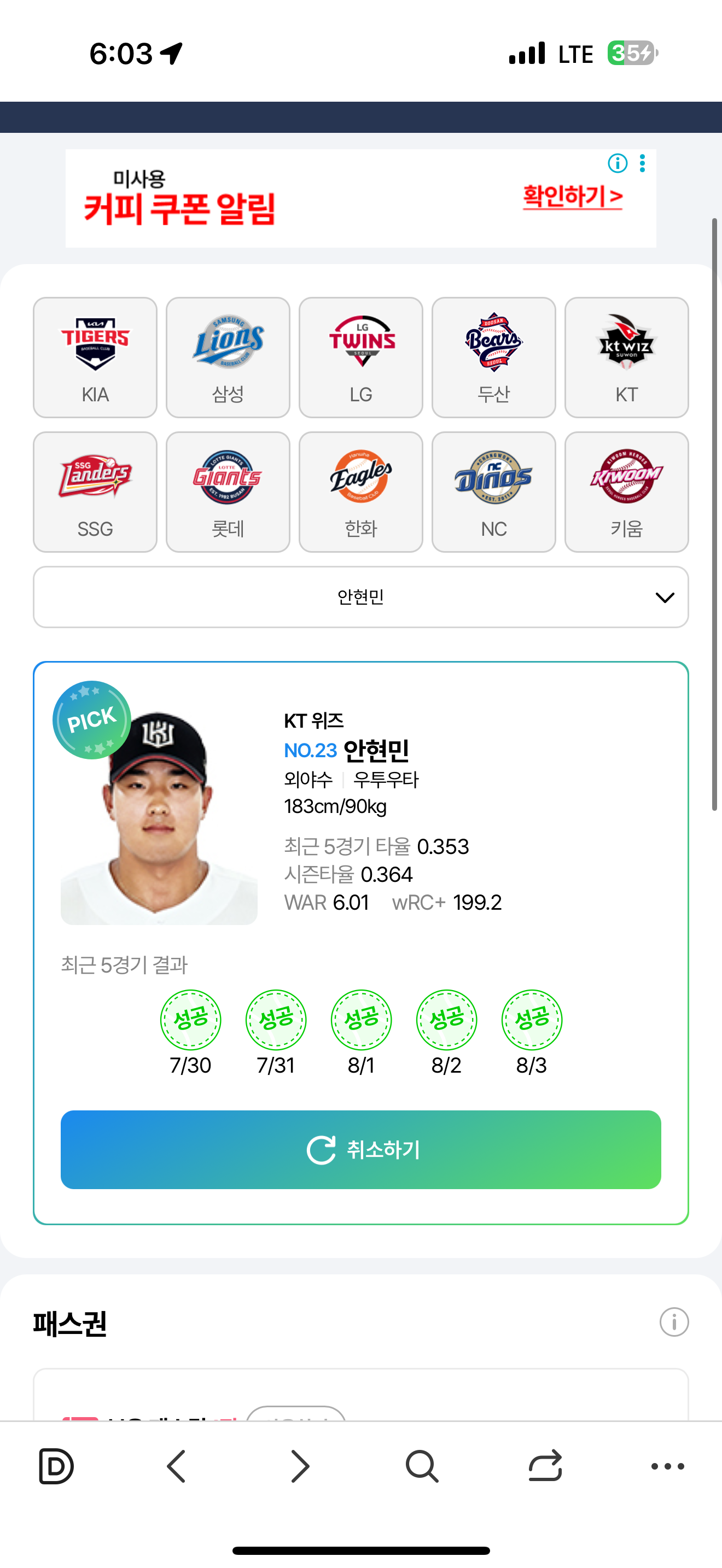The width and height of the screenshot is (722, 1568).
Task: Open the browser more options menu
Action: (x=667, y=1466)
